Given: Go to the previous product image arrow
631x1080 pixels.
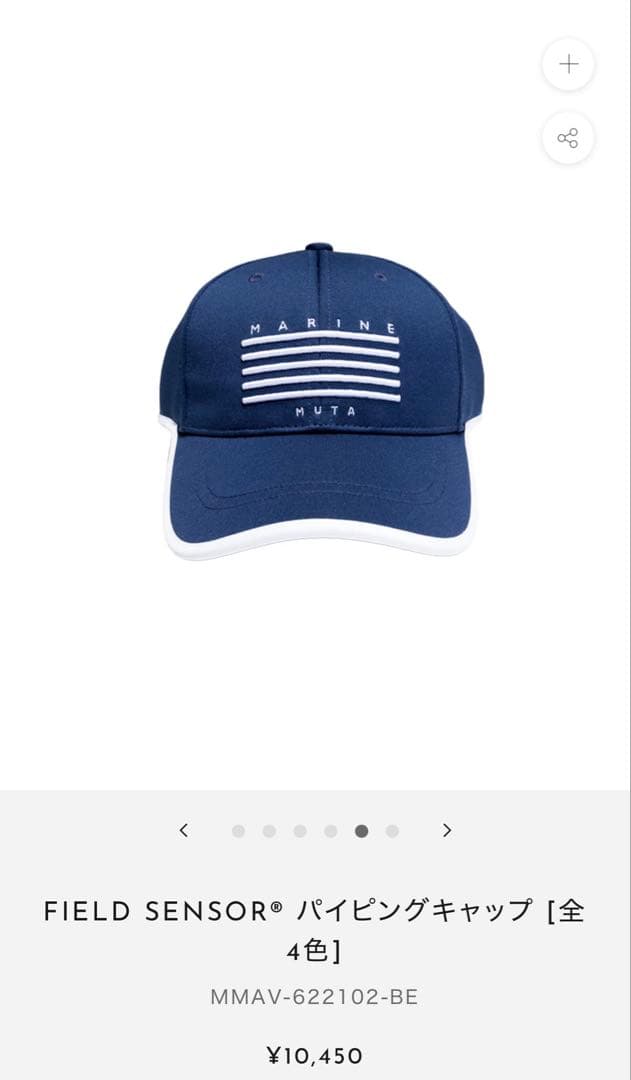Looking at the screenshot, I should tap(184, 830).
